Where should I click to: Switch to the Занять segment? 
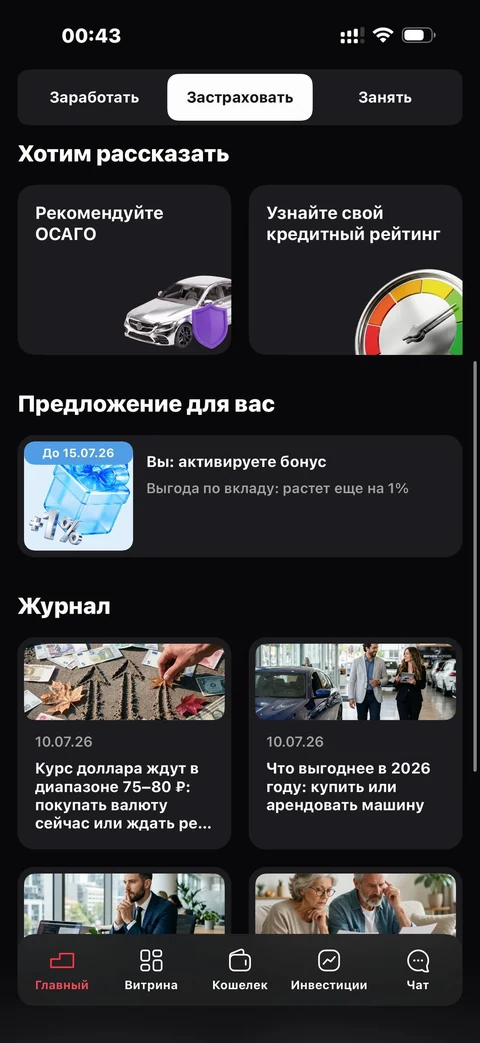point(385,97)
